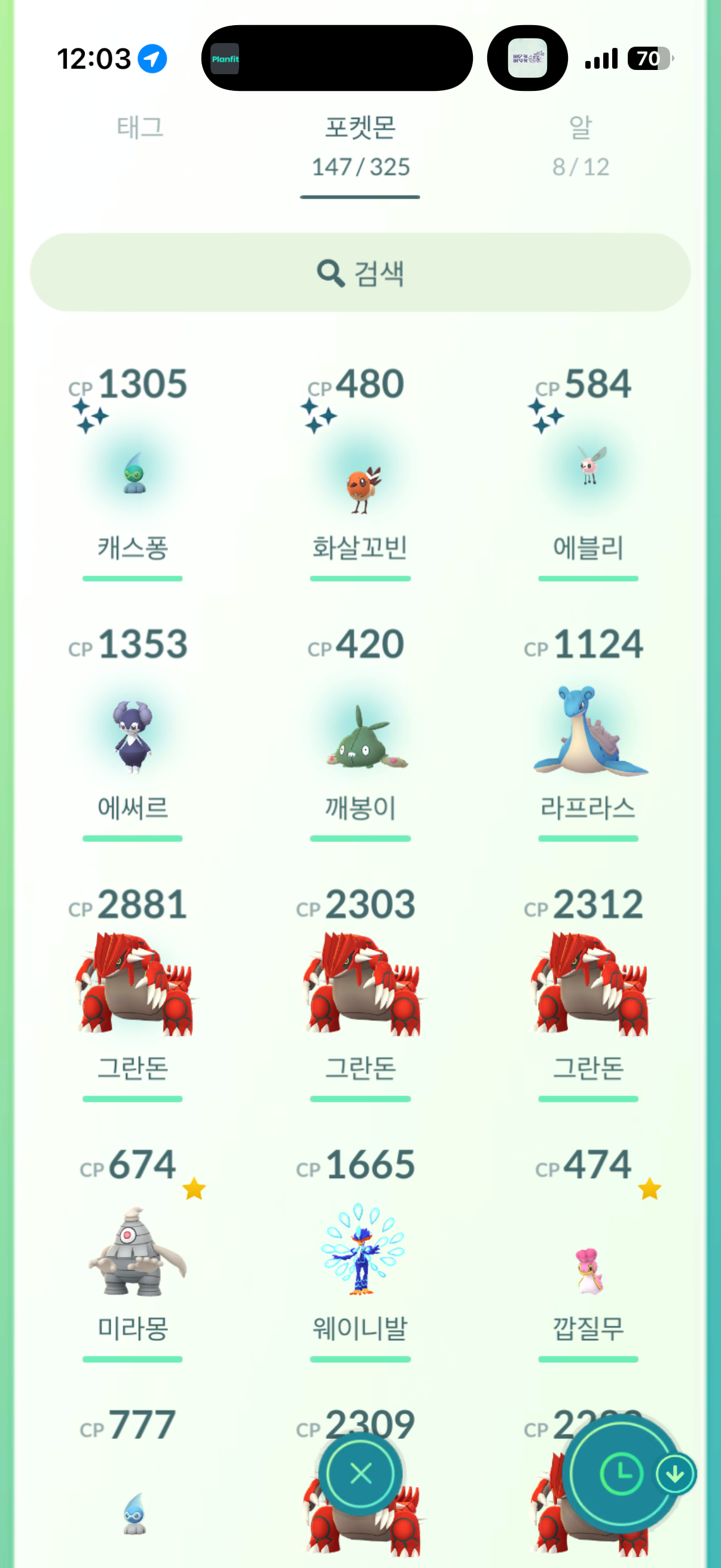
Task: Open the sort by recent clock button
Action: click(621, 1474)
